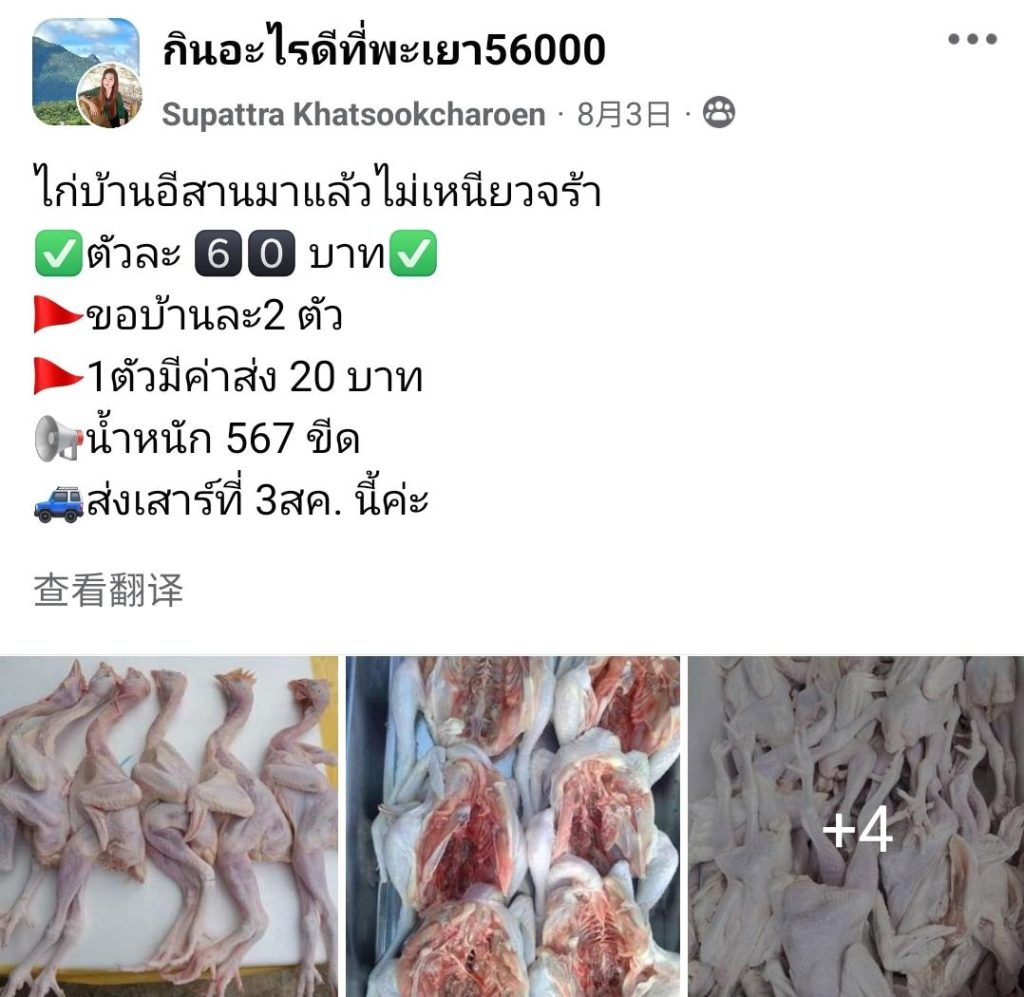Tap the group and author avatar image

point(86,72)
